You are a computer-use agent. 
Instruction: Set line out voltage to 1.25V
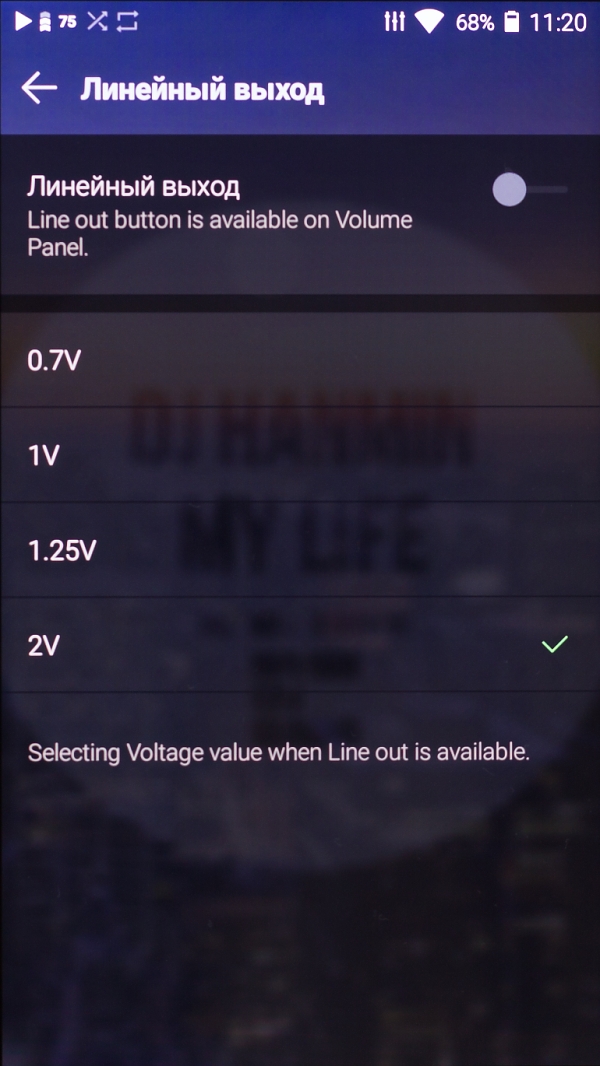(300, 550)
